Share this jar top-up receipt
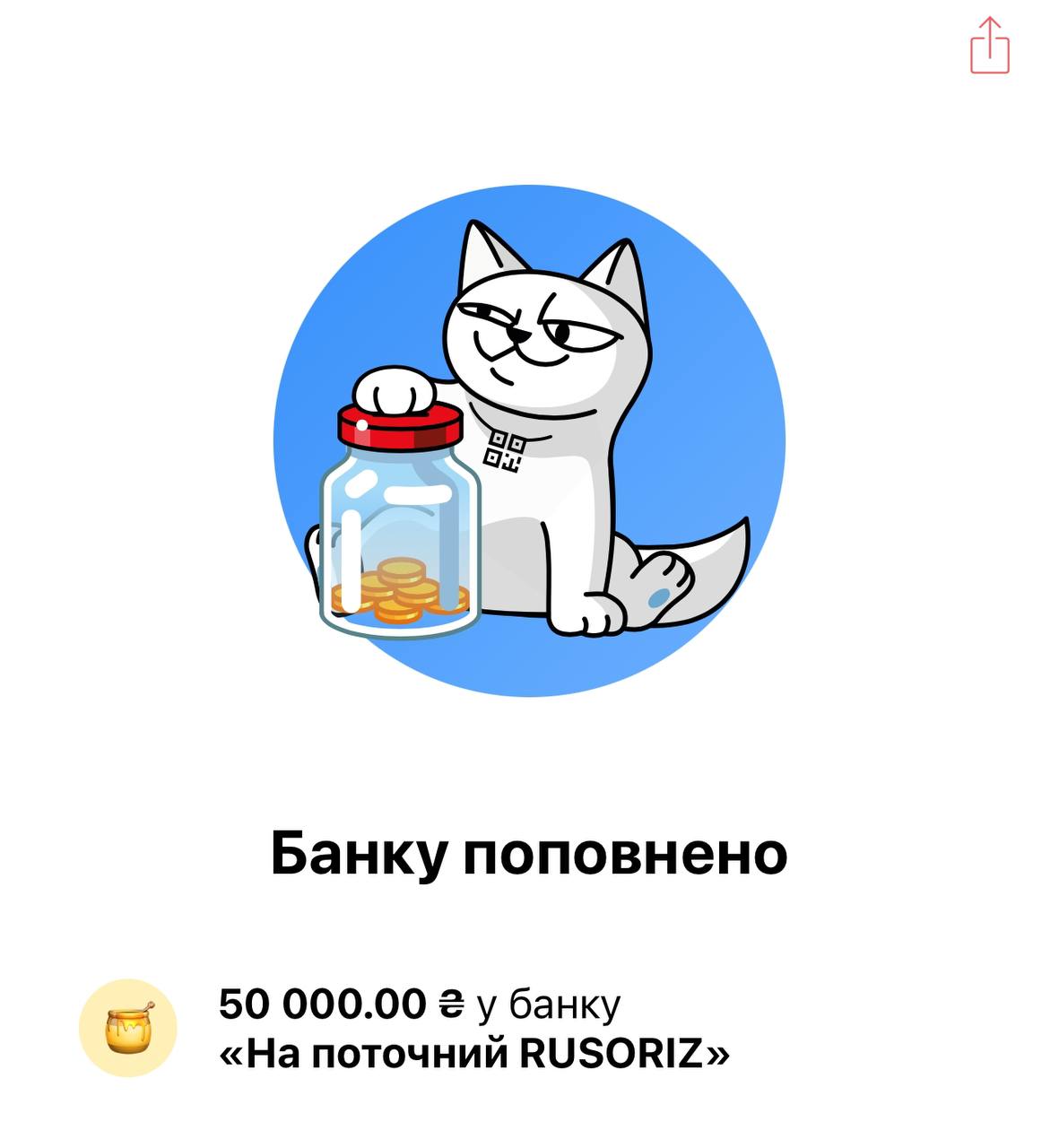 tap(989, 46)
